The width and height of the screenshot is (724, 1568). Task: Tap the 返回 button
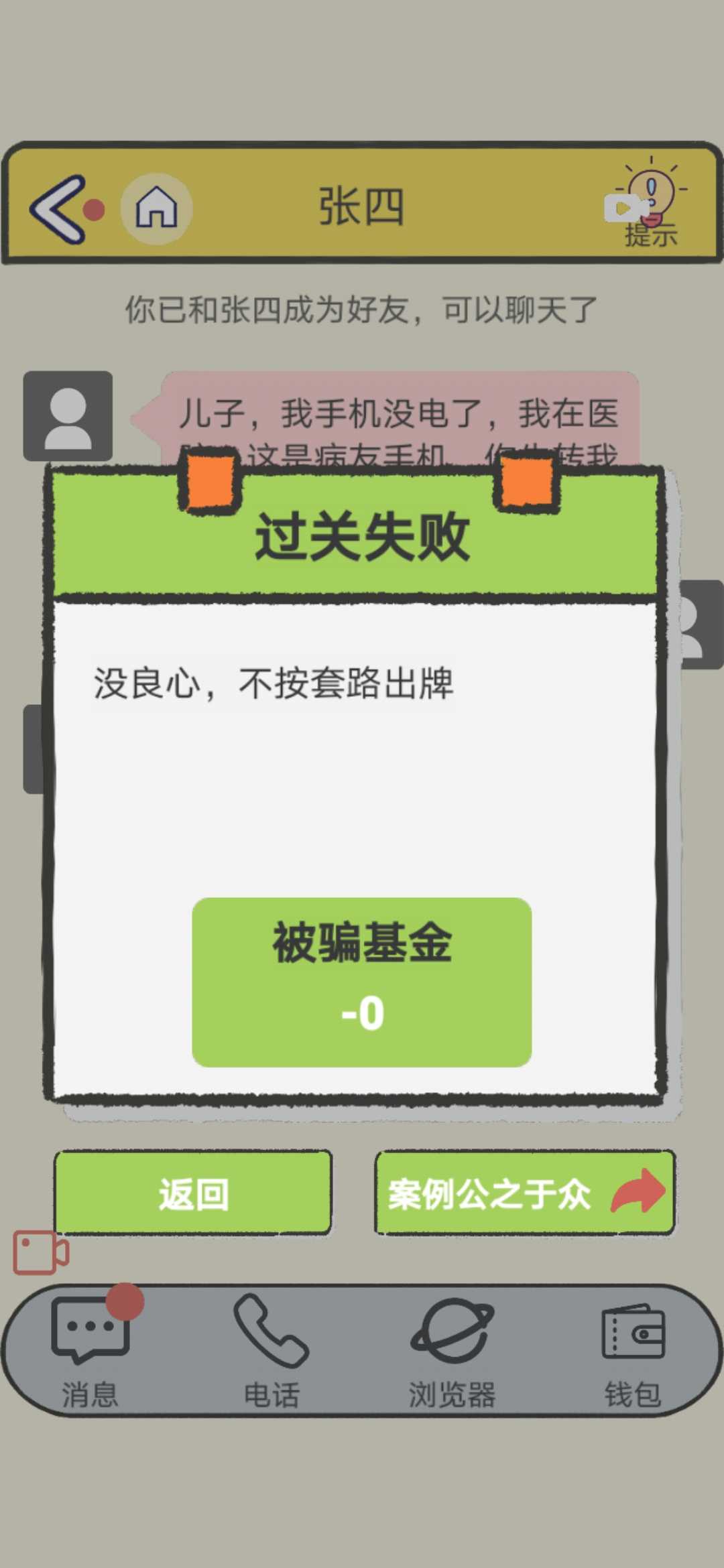point(193,1193)
